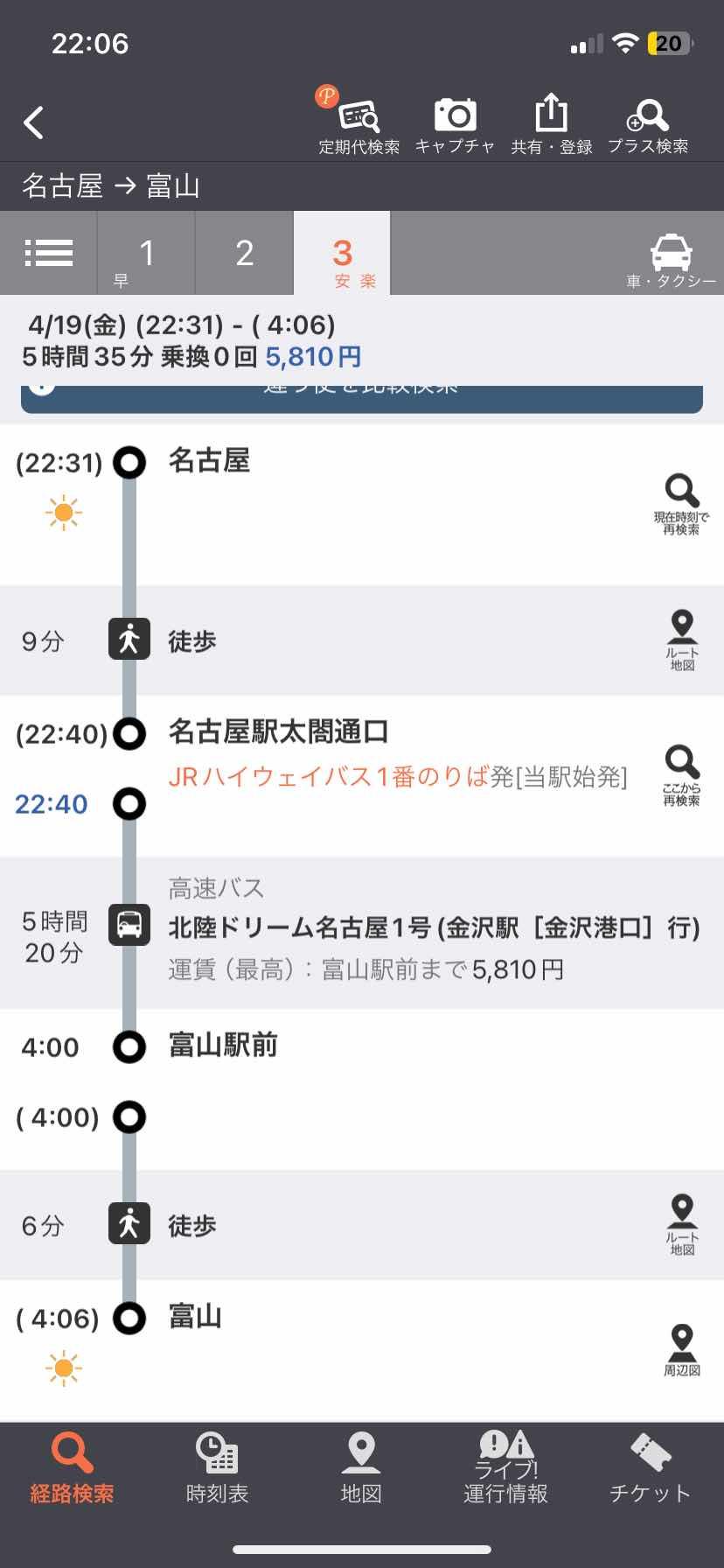Screen dimensions: 724x1568
Task: Switch to route 1 tab
Action: (x=146, y=254)
